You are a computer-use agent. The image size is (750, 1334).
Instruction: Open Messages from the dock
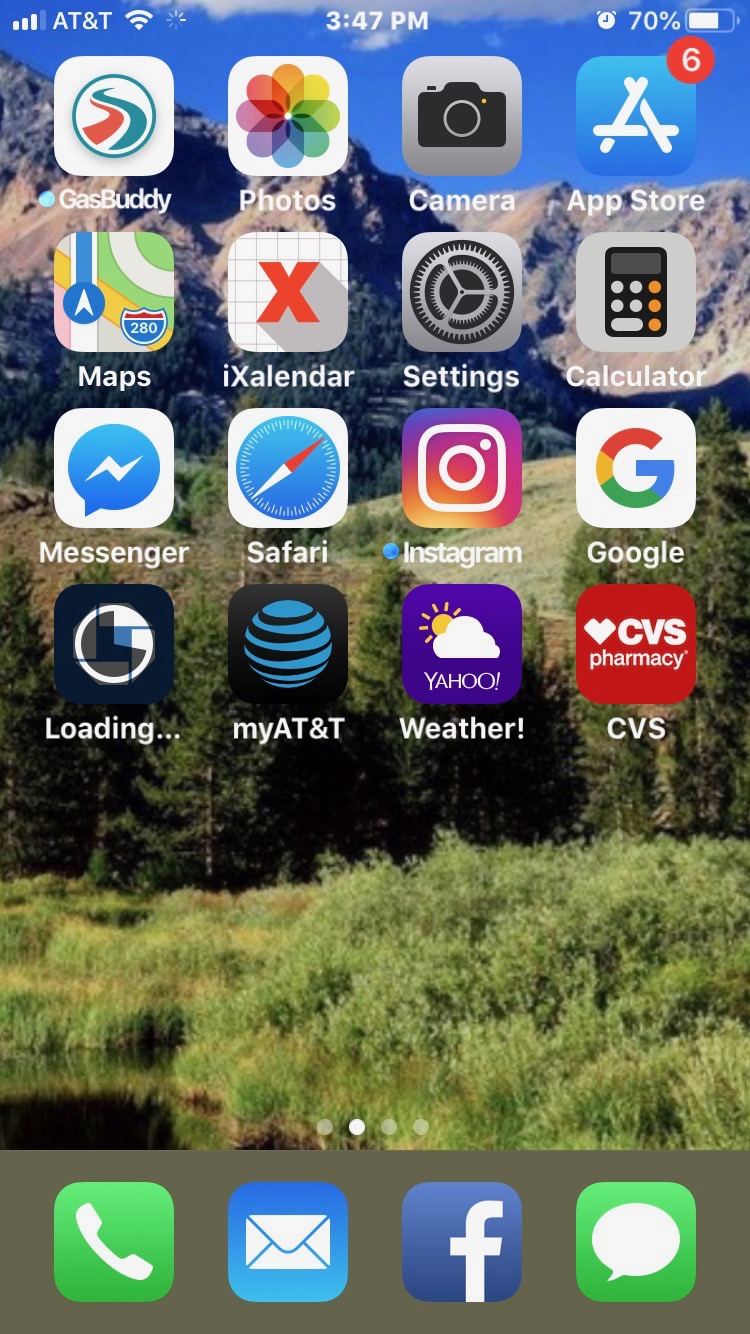coord(636,1242)
